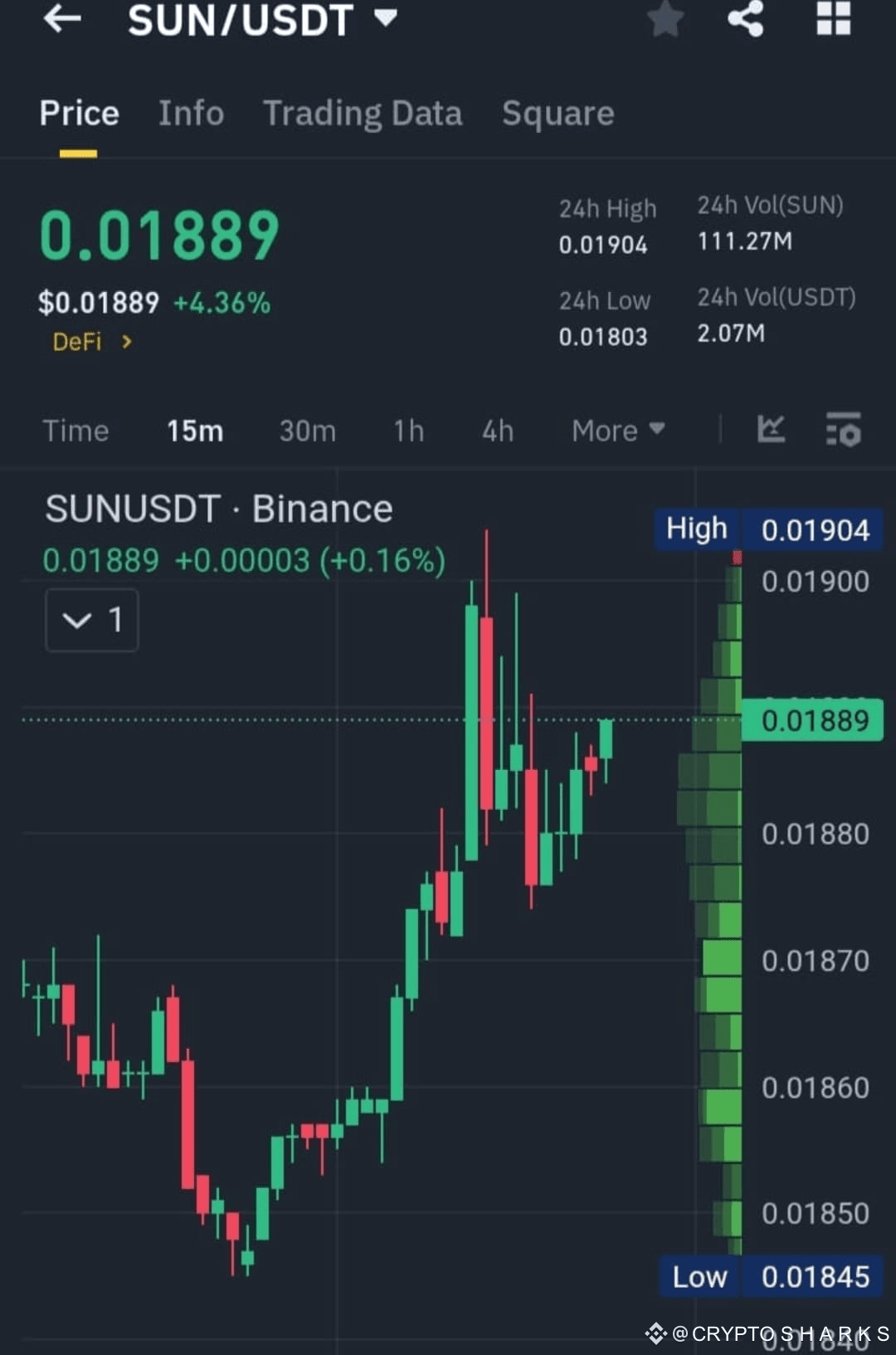The image size is (896, 1355).
Task: Open the Square tab
Action: point(558,114)
